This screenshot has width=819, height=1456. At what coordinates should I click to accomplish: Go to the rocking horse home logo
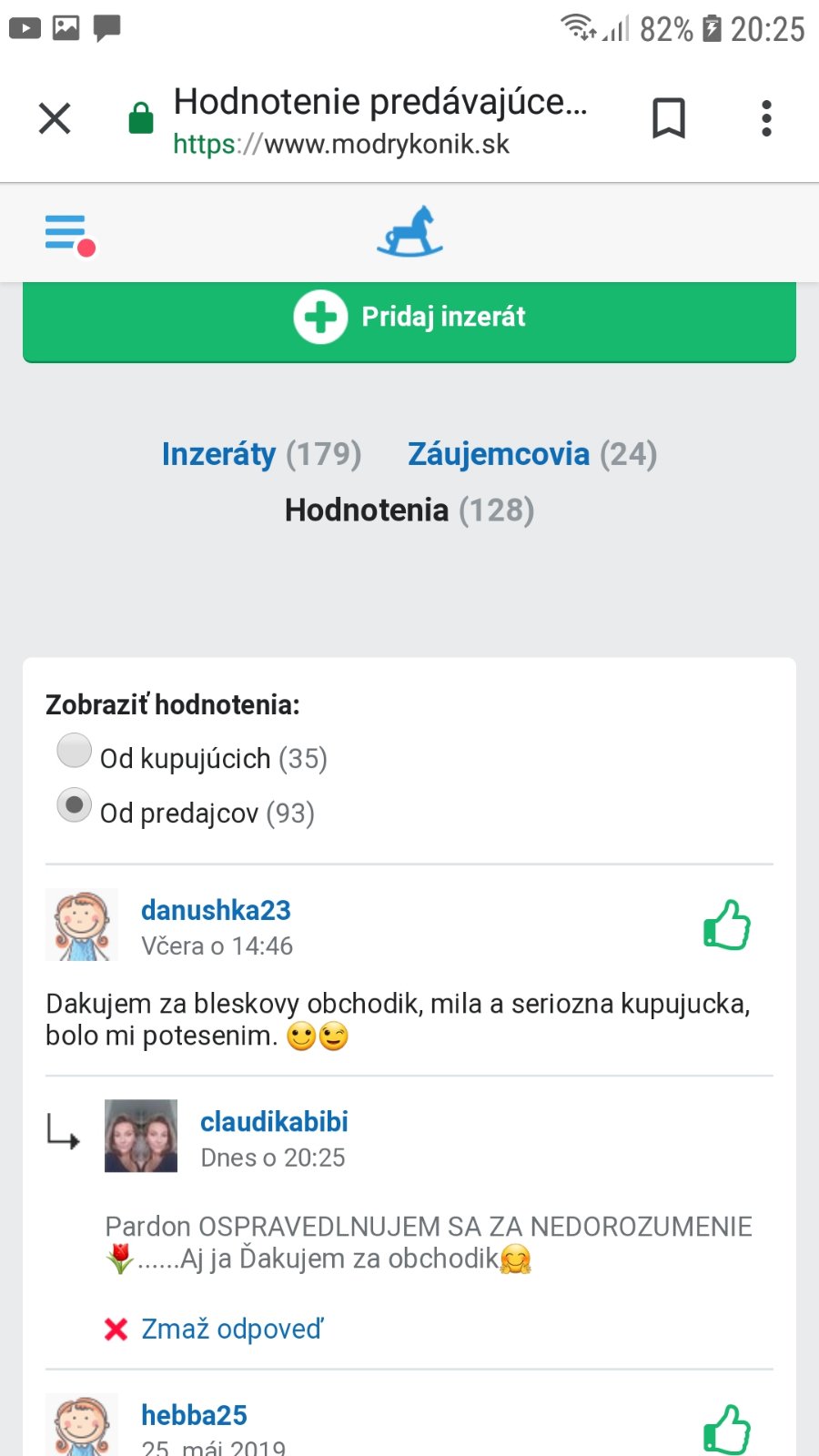pyautogui.click(x=409, y=232)
